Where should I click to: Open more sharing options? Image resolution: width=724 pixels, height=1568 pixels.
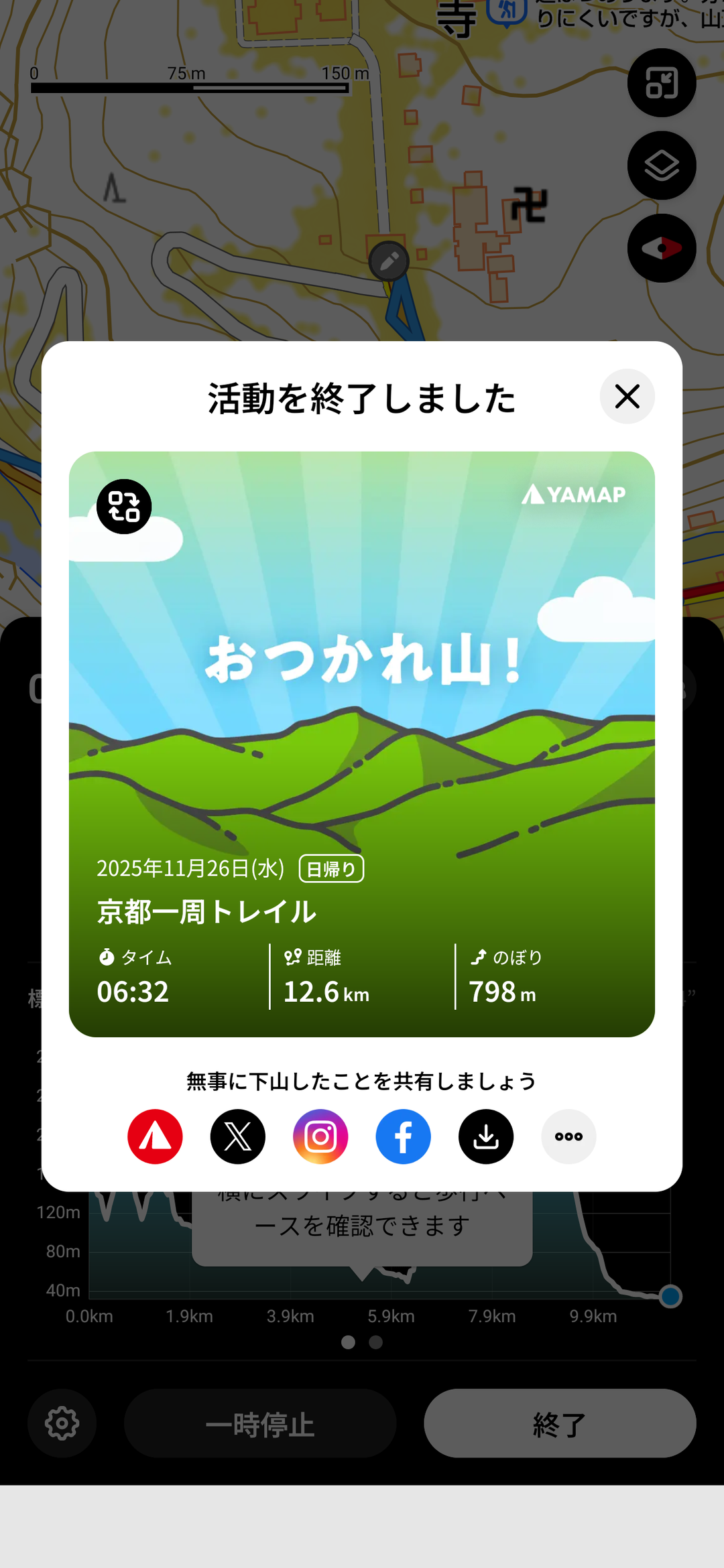(568, 1136)
